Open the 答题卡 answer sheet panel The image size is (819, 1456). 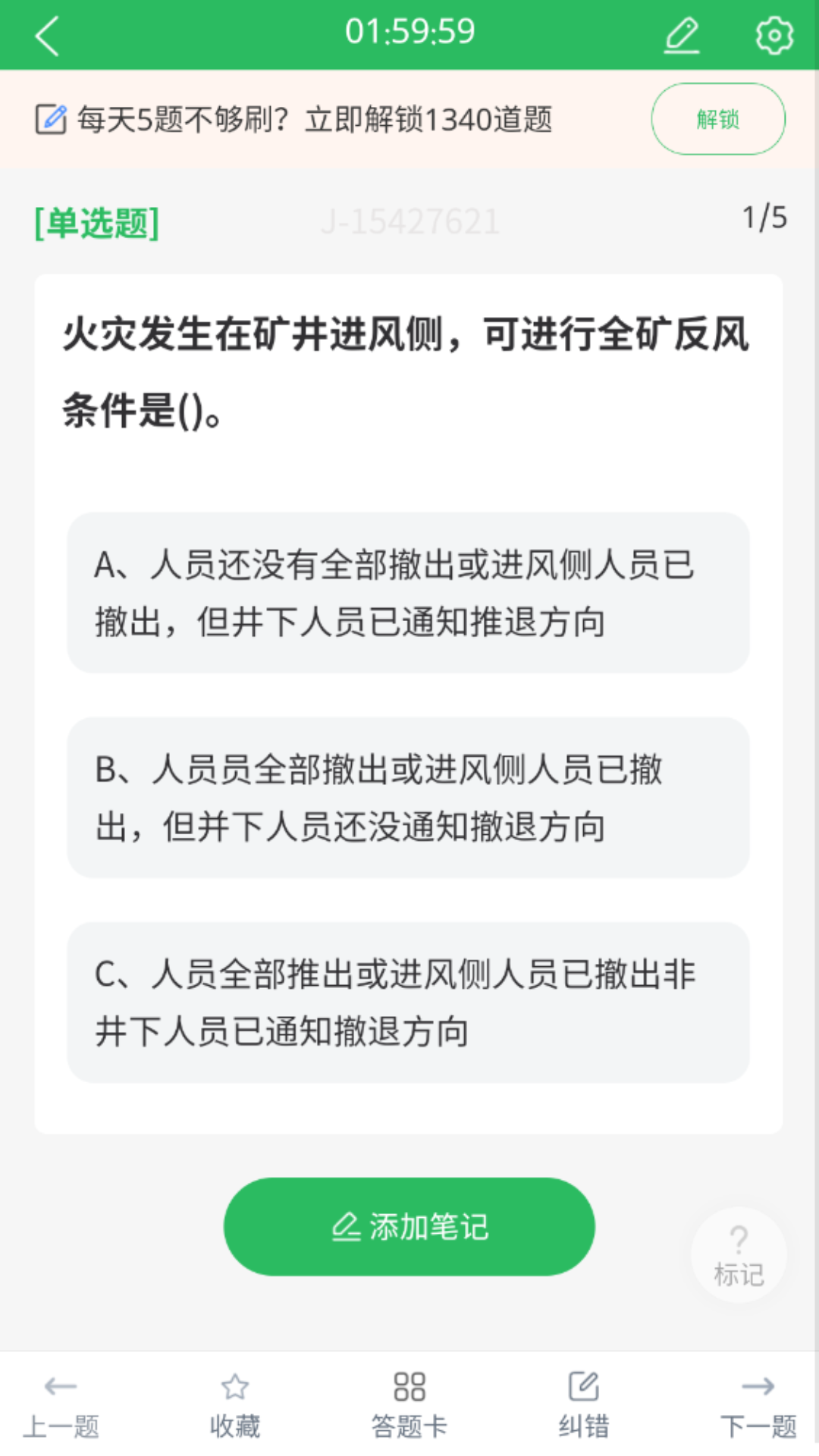pyautogui.click(x=409, y=1407)
